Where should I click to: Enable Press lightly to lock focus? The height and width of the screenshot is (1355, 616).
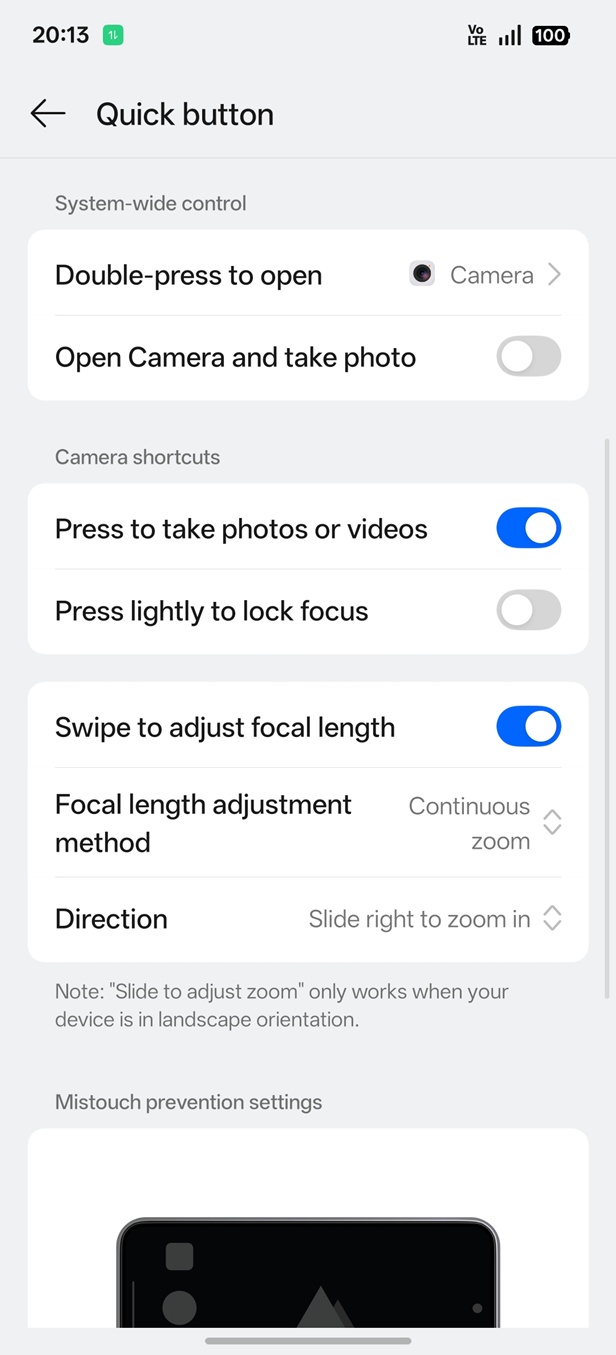pos(528,611)
